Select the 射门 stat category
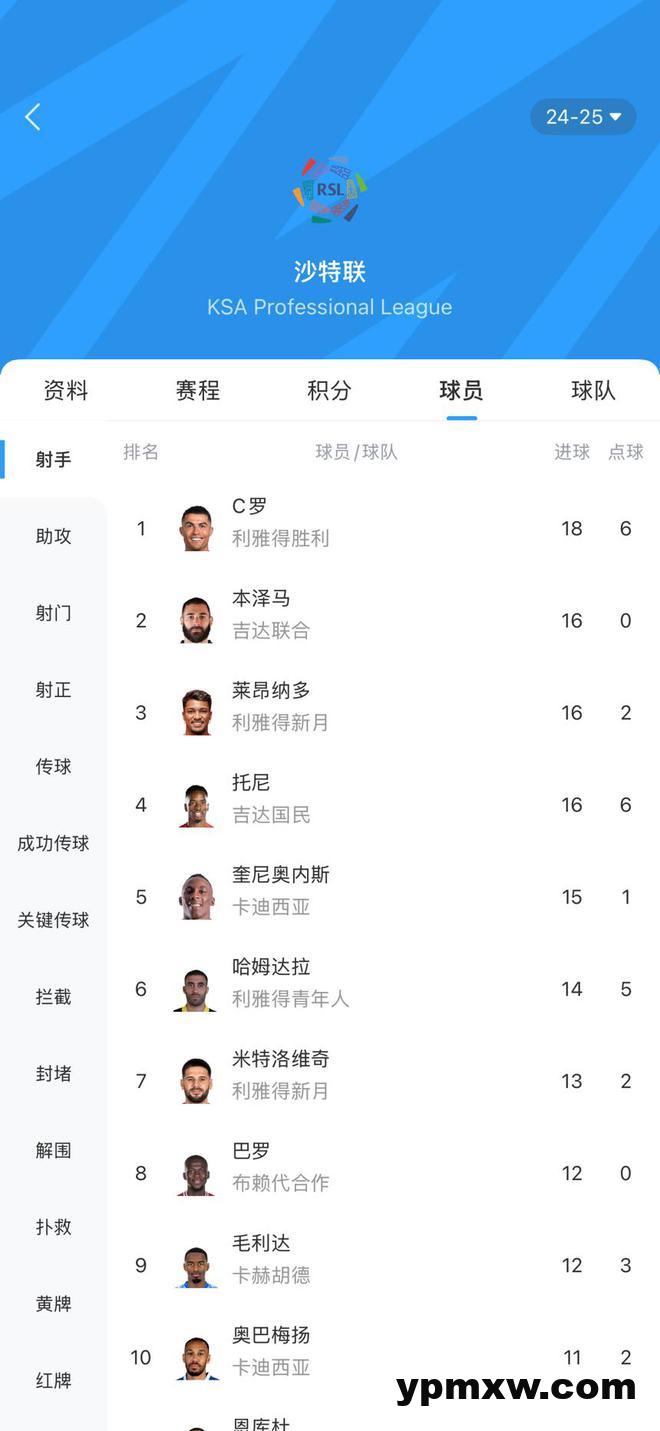Image resolution: width=660 pixels, height=1431 pixels. tap(53, 613)
